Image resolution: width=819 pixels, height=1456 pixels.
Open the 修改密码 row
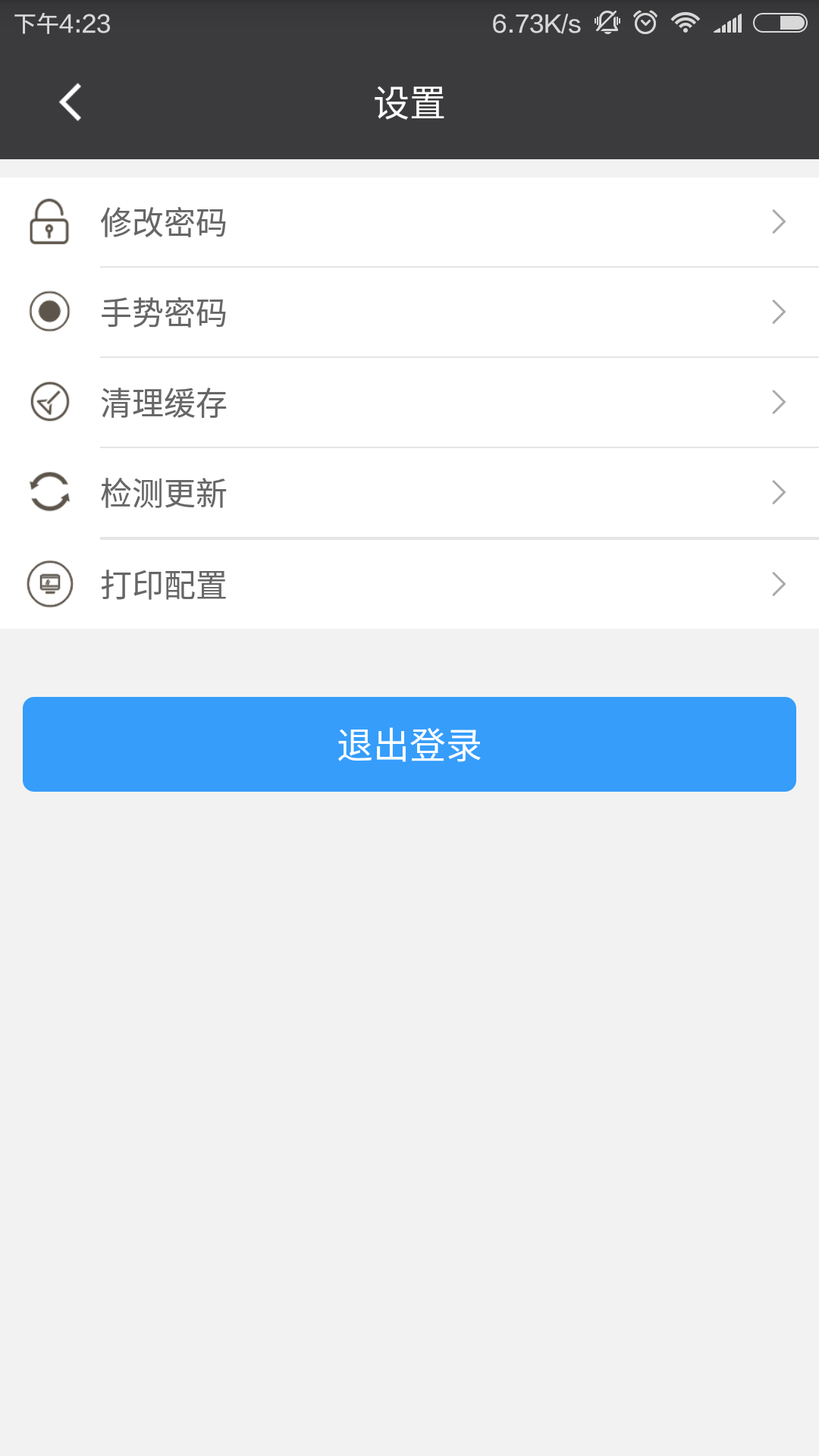coord(409,222)
